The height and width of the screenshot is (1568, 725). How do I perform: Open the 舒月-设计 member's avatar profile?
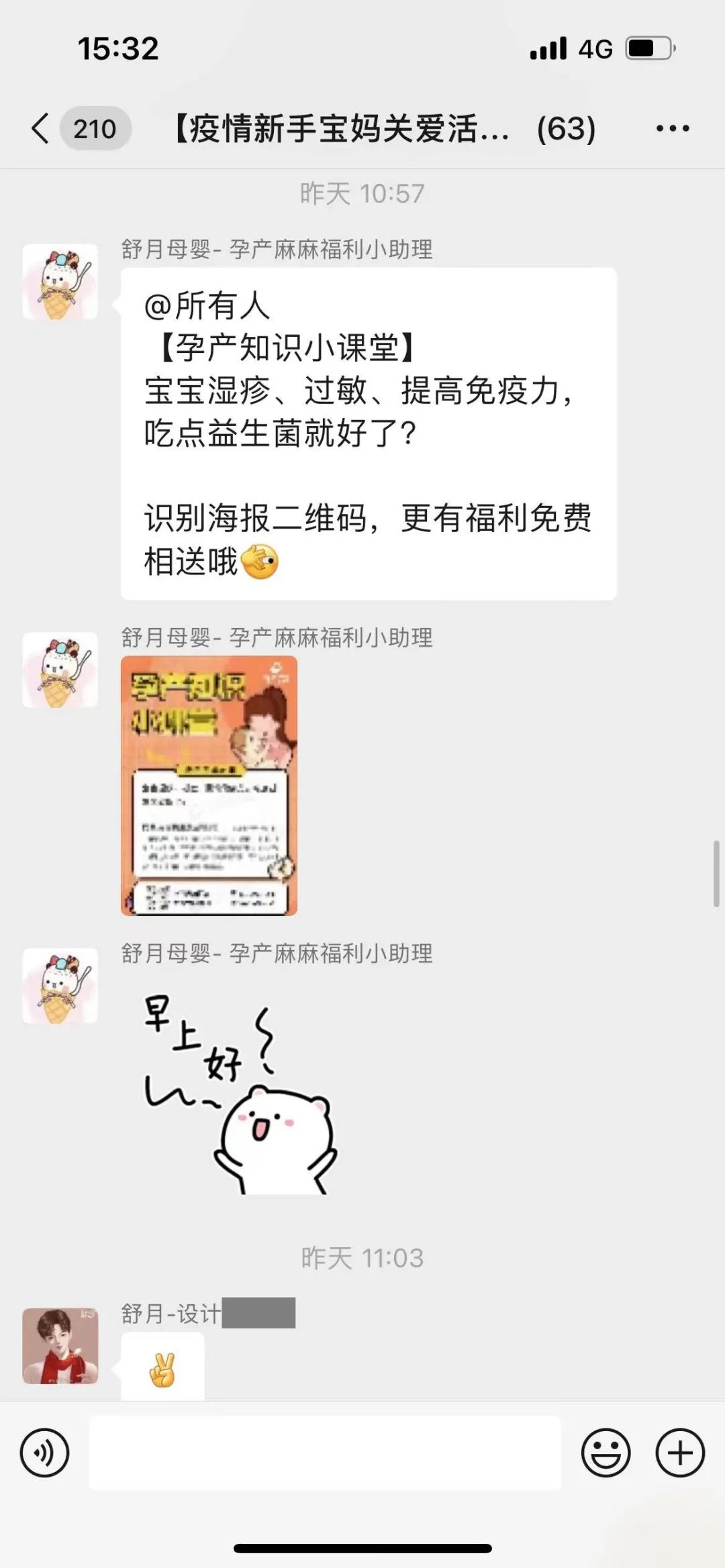click(x=60, y=1345)
